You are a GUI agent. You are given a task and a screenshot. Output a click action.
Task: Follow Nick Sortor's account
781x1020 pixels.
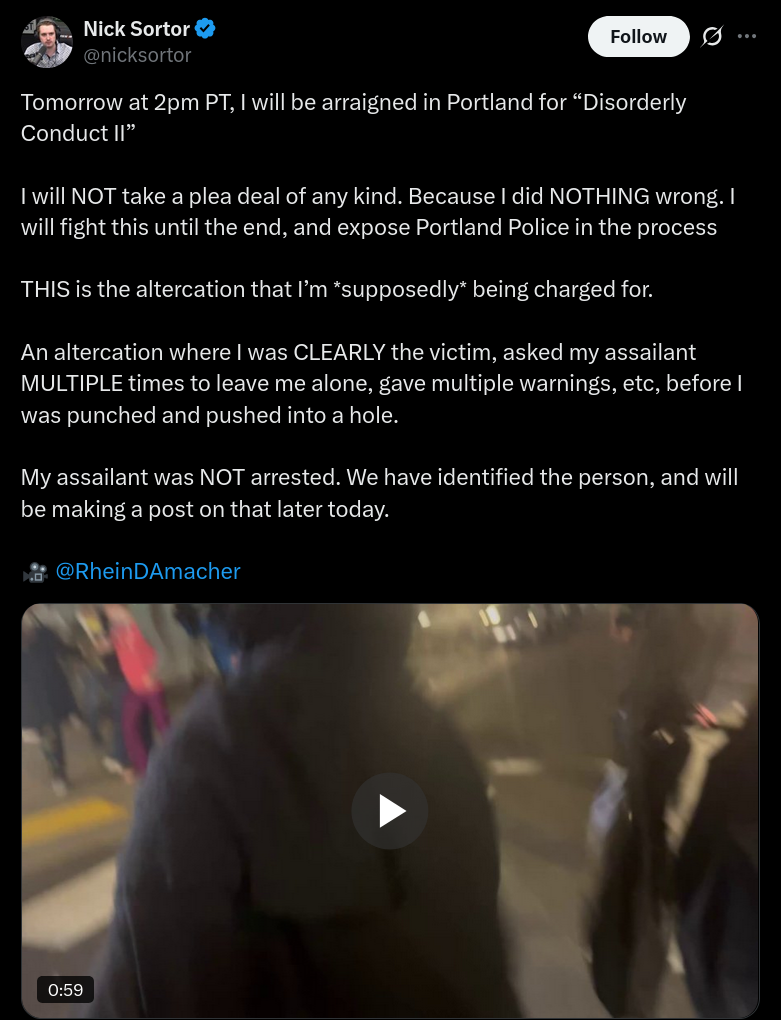point(638,37)
